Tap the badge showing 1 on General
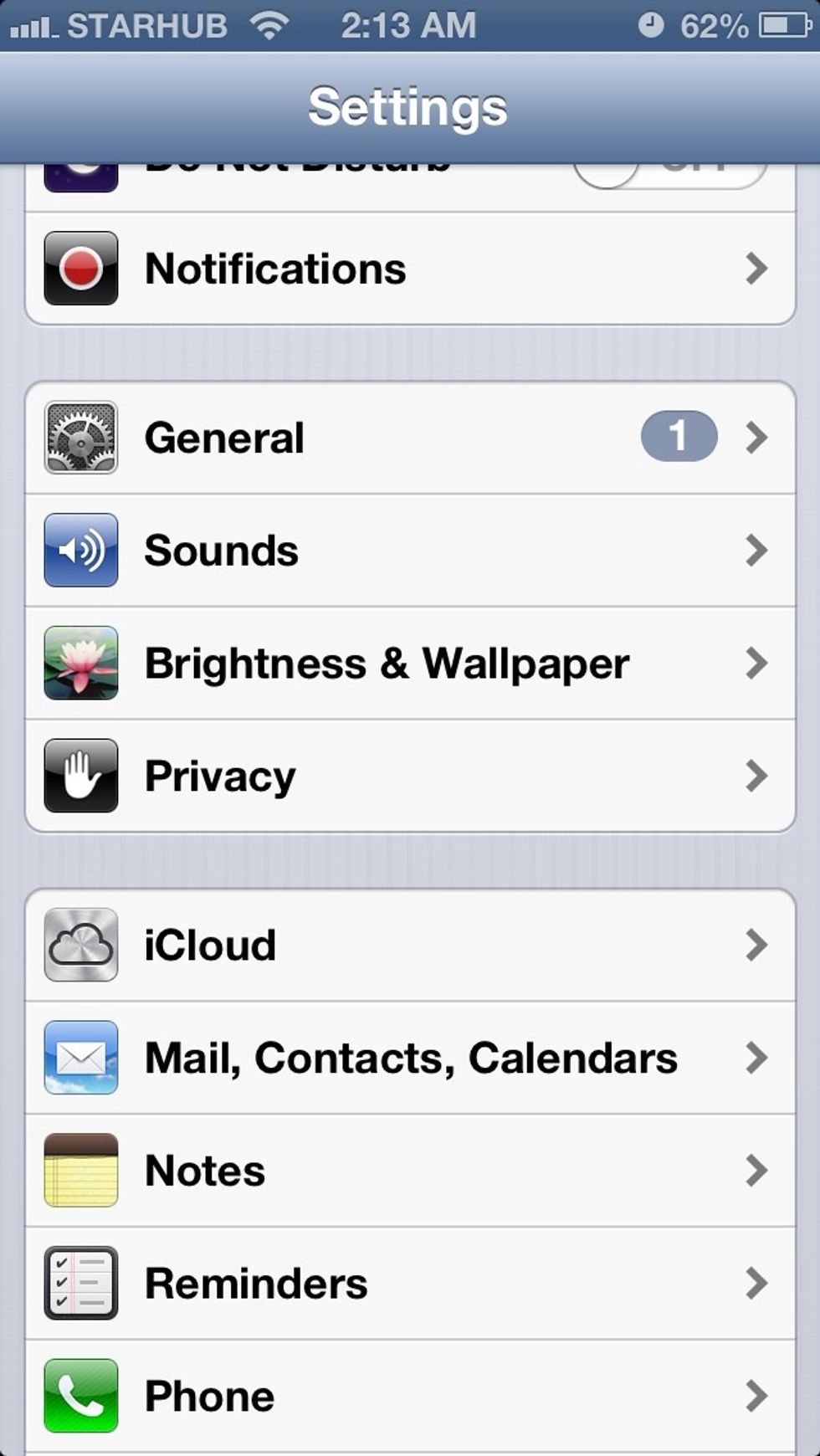The width and height of the screenshot is (820, 1456). coord(678,437)
